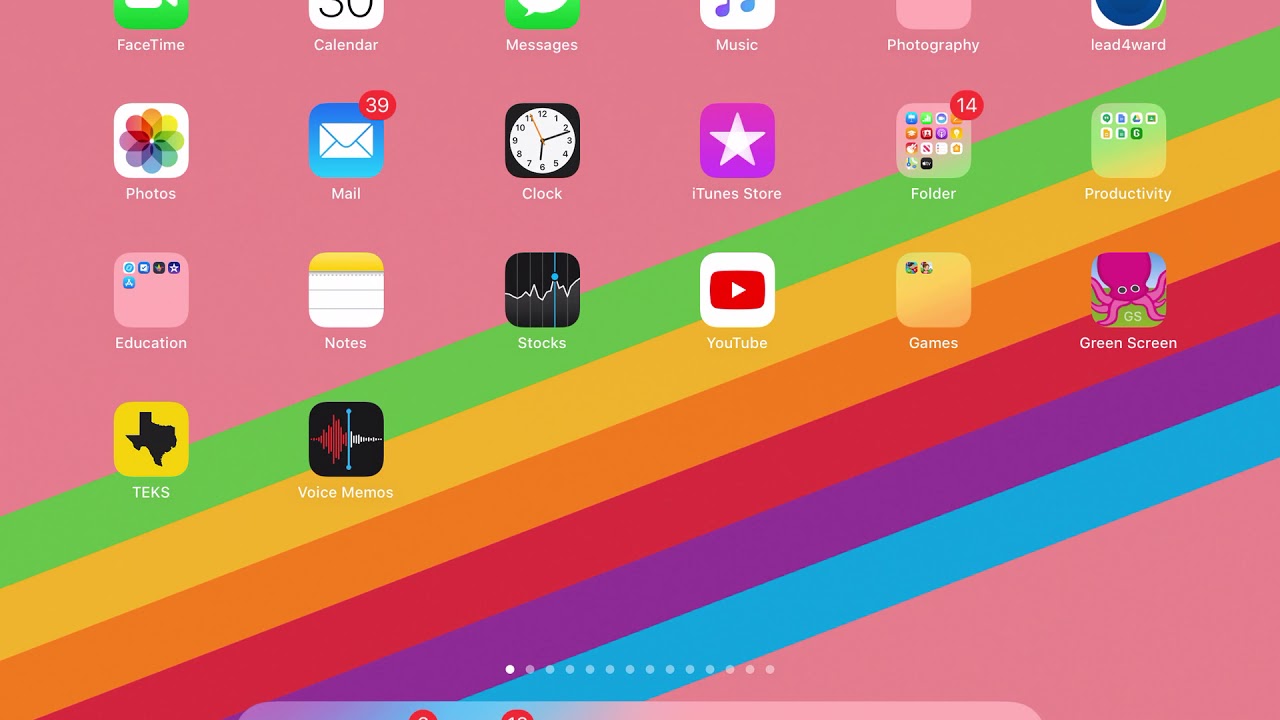This screenshot has height=720, width=1280.
Task: Open the Photography folder
Action: click(933, 14)
